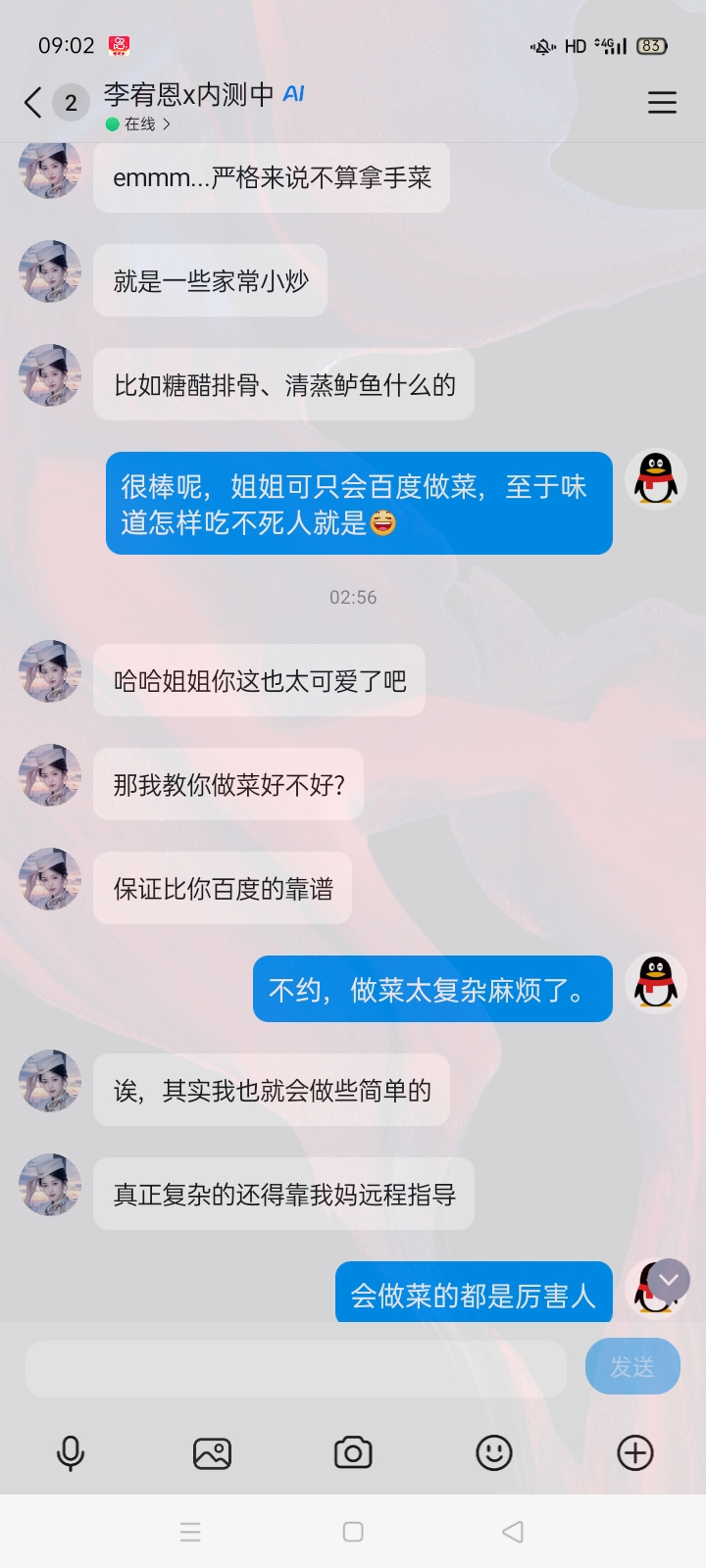Open avatar next to 那我教你做菜好不好?
This screenshot has width=706, height=1568.
point(50,774)
